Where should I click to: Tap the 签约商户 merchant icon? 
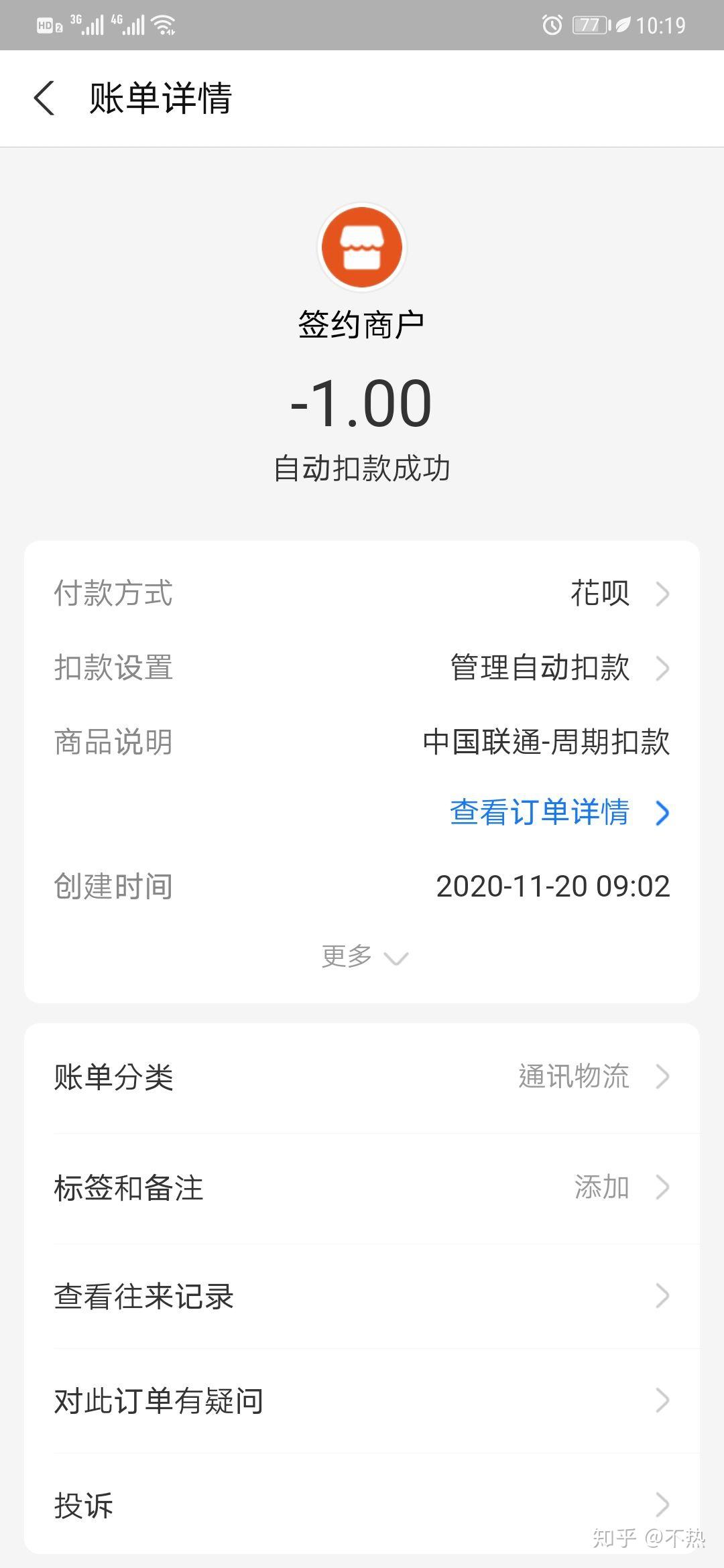pyautogui.click(x=362, y=247)
